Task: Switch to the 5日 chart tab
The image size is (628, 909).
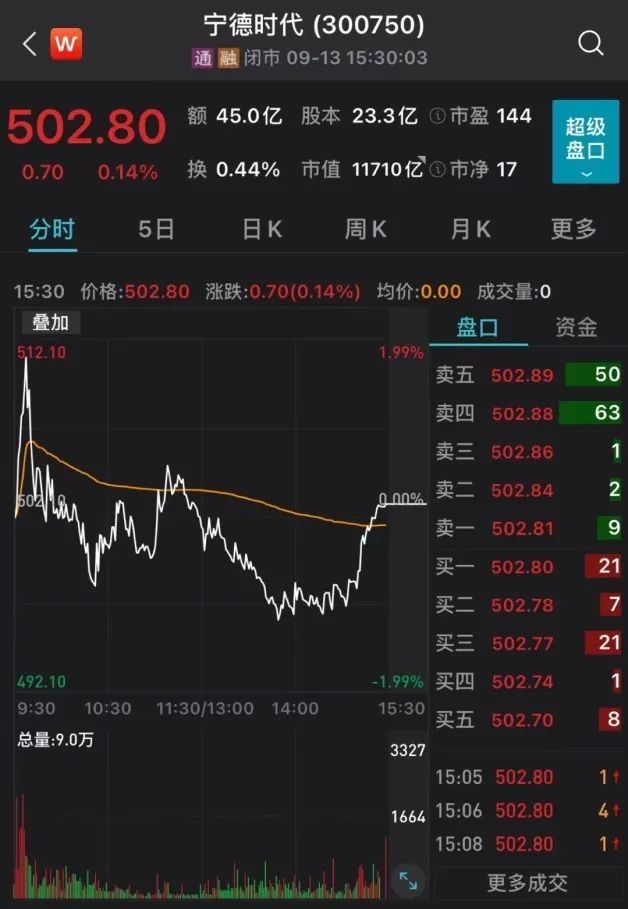Action: tap(156, 229)
